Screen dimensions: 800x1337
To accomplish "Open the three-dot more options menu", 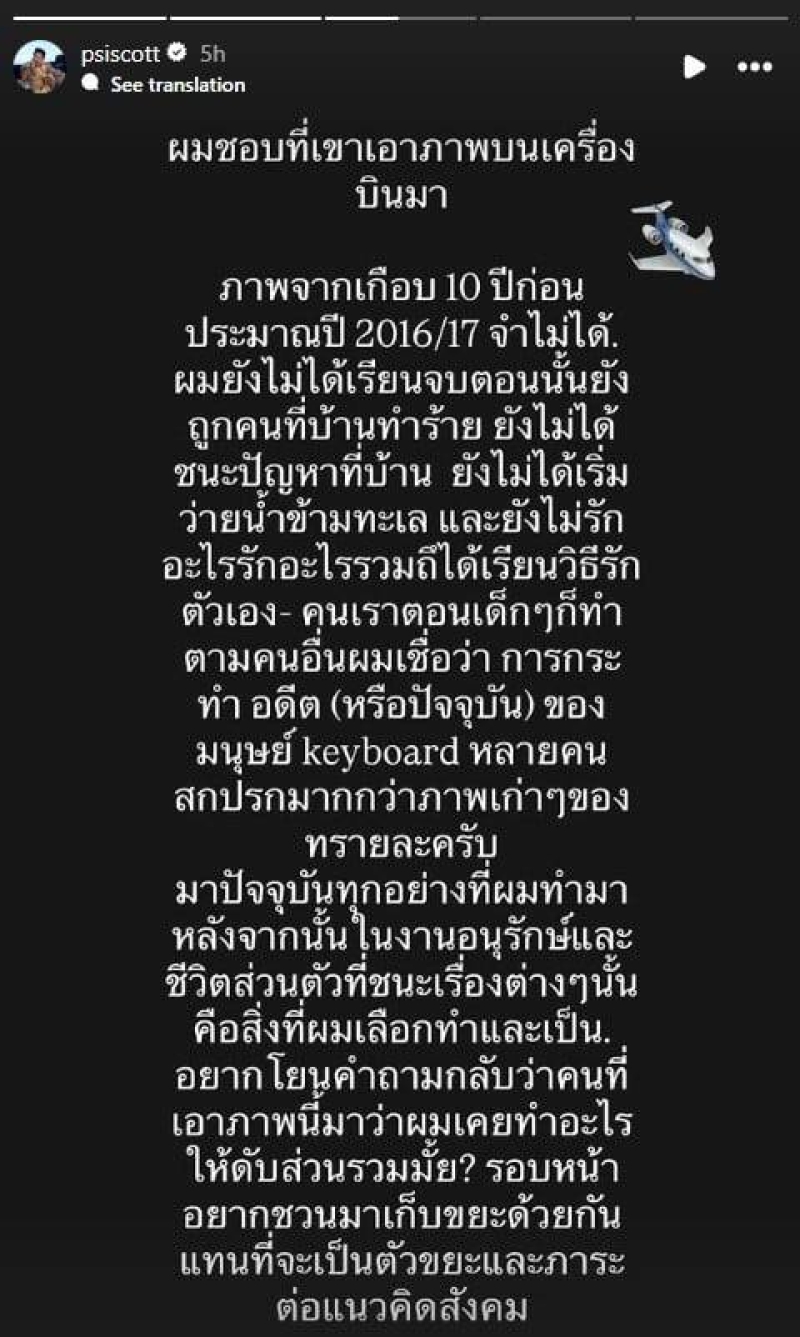I will coord(755,67).
